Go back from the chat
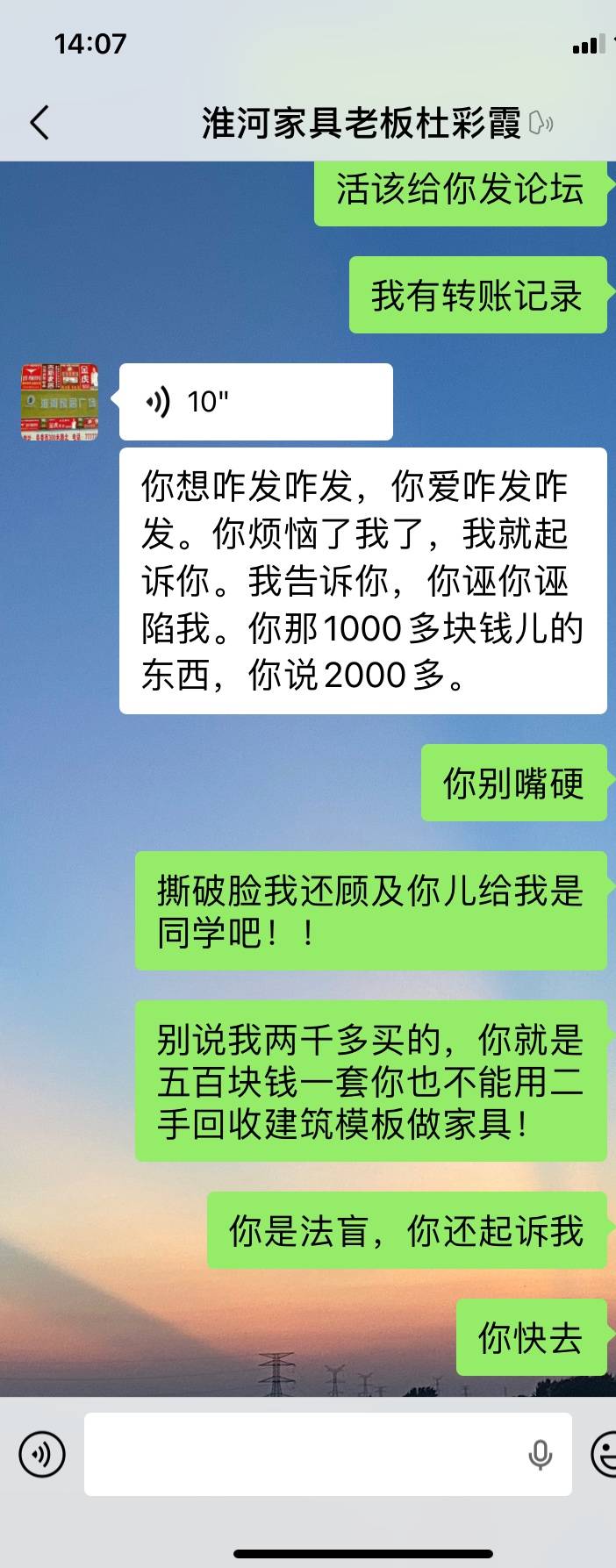 tap(39, 123)
